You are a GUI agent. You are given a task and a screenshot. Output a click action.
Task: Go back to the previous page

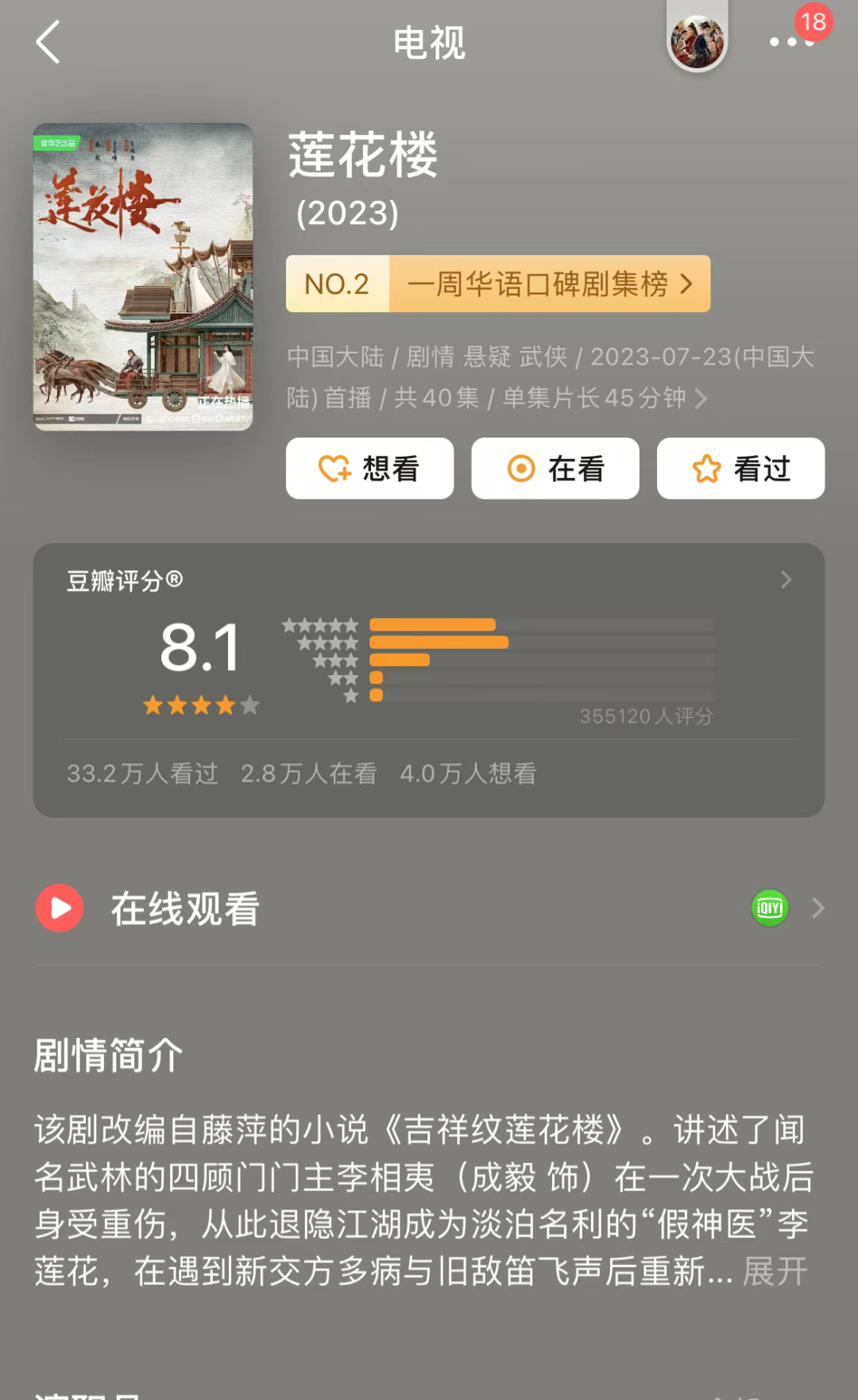48,42
